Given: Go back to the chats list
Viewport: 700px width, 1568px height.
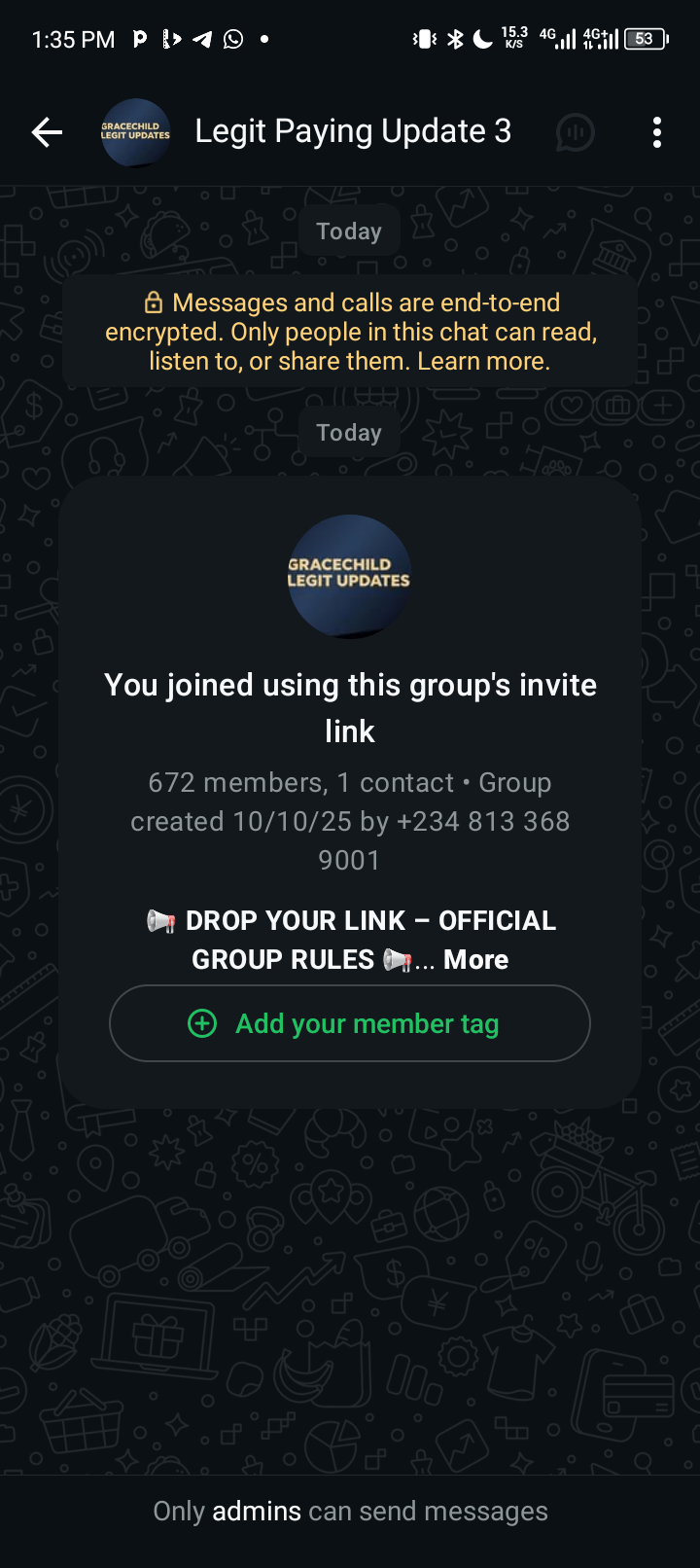Looking at the screenshot, I should (x=47, y=132).
